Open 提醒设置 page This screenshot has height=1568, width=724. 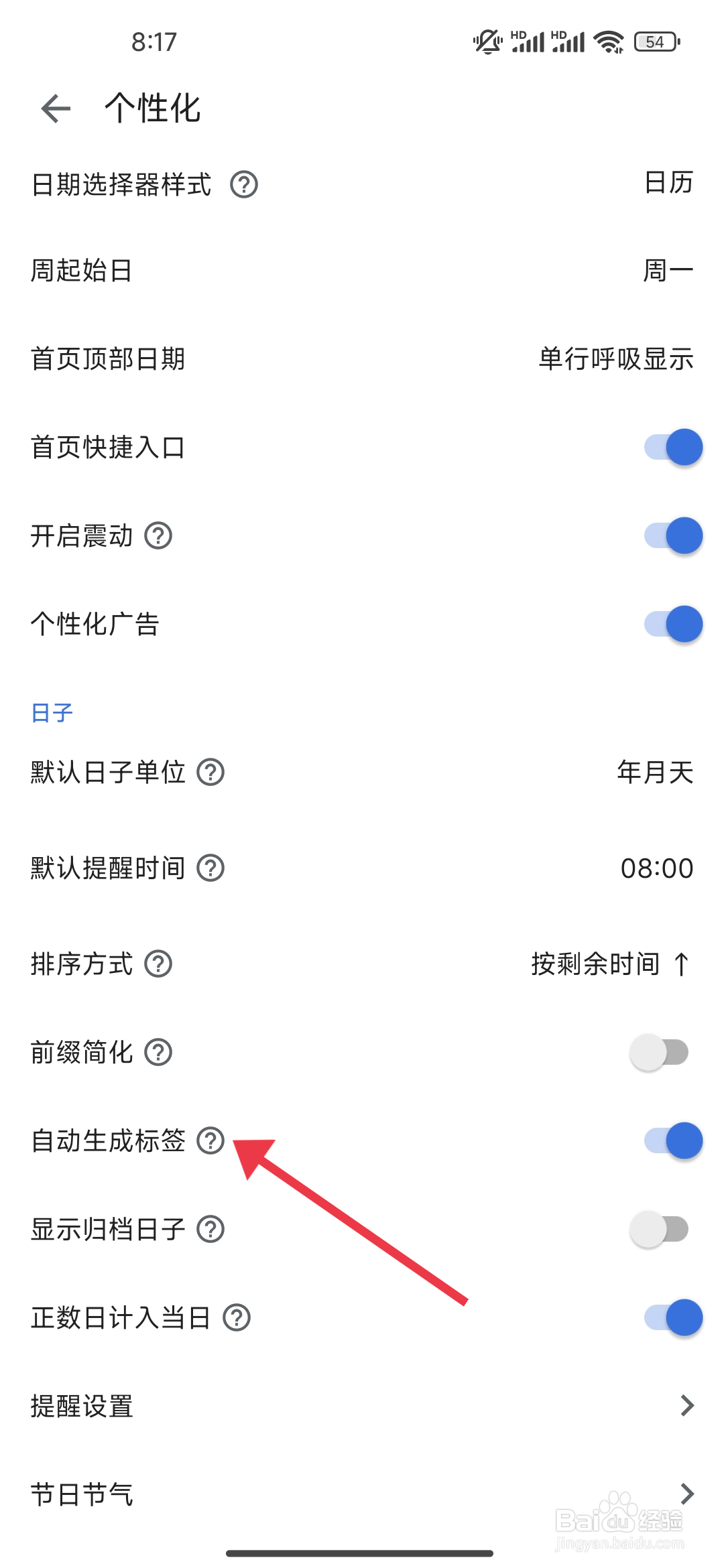coord(362,1406)
